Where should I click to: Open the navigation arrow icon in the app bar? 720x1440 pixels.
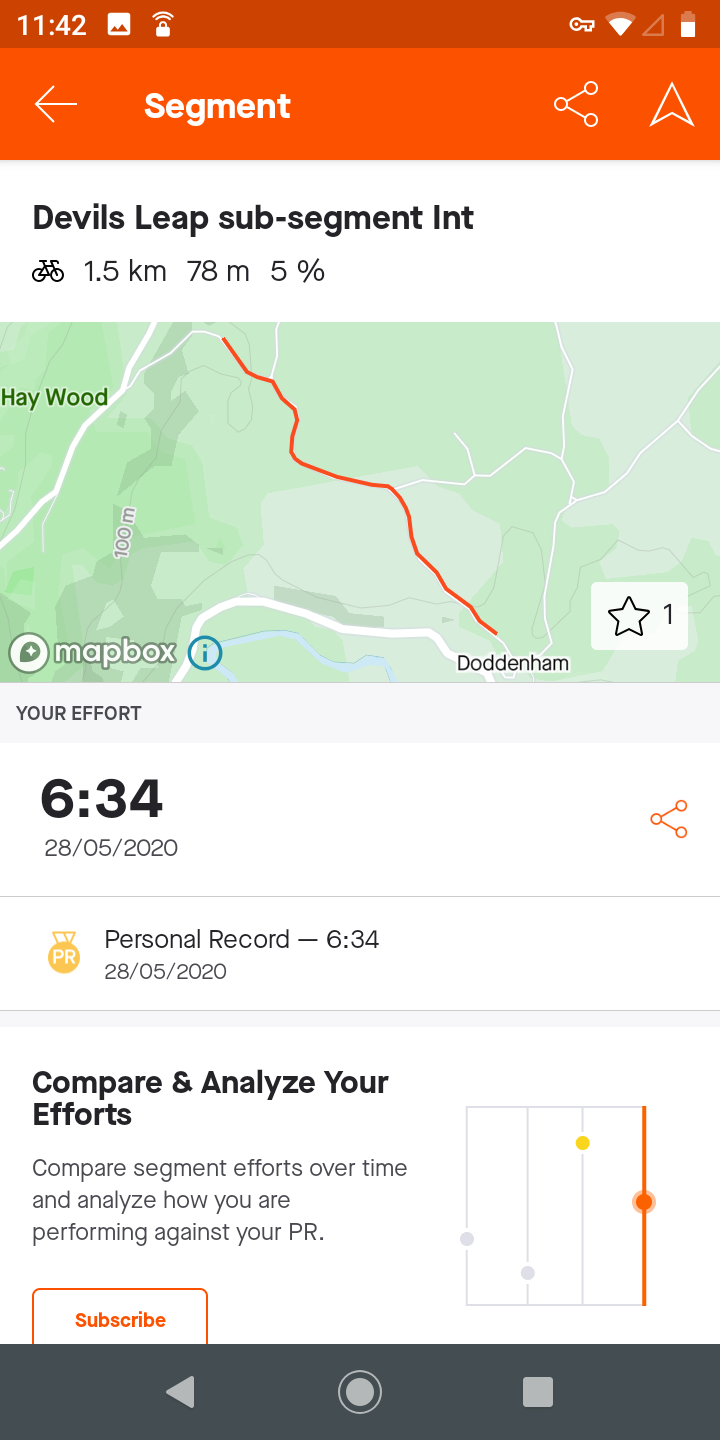pyautogui.click(x=672, y=104)
